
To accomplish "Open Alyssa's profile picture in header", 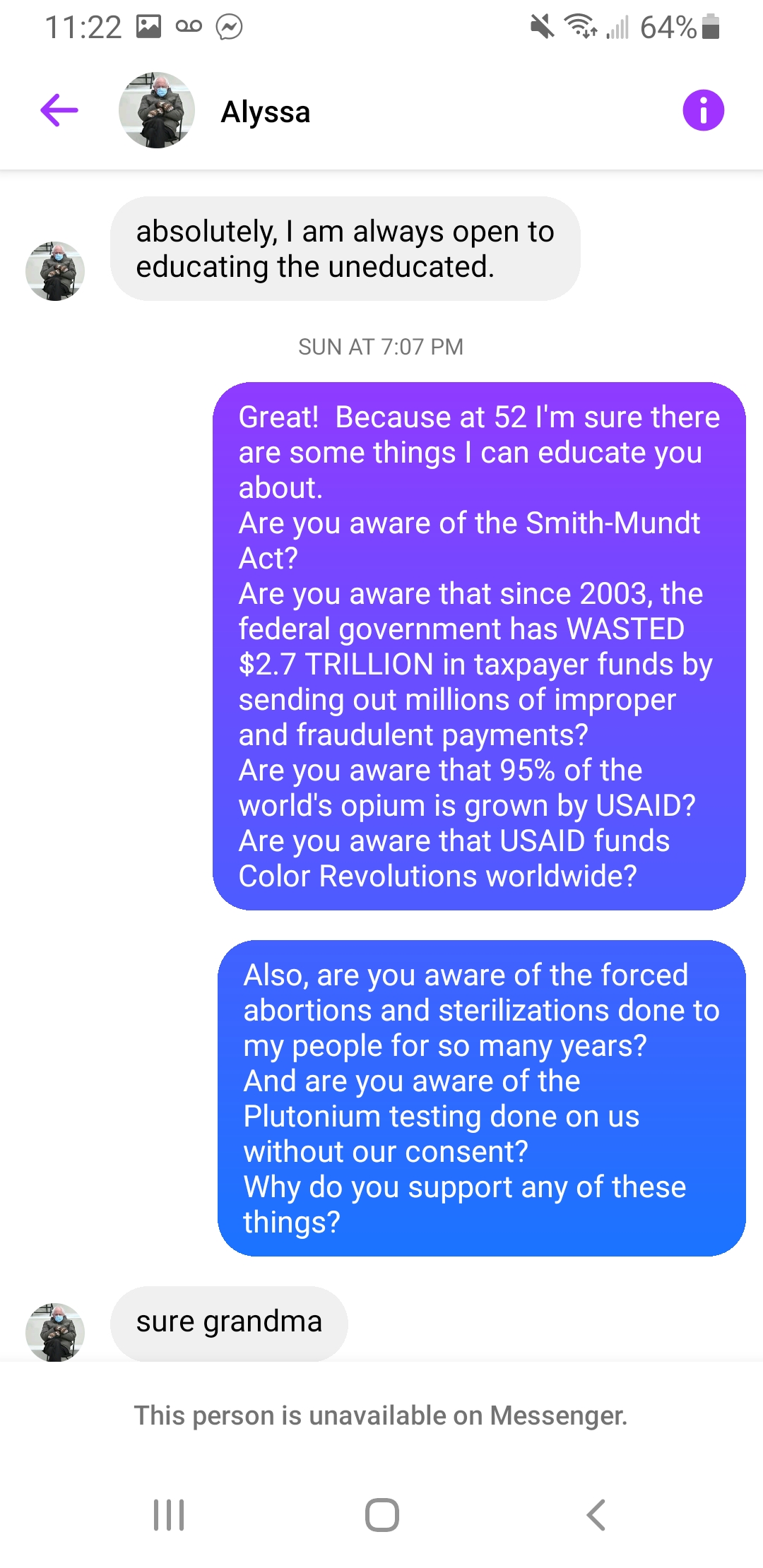I will pos(157,110).
